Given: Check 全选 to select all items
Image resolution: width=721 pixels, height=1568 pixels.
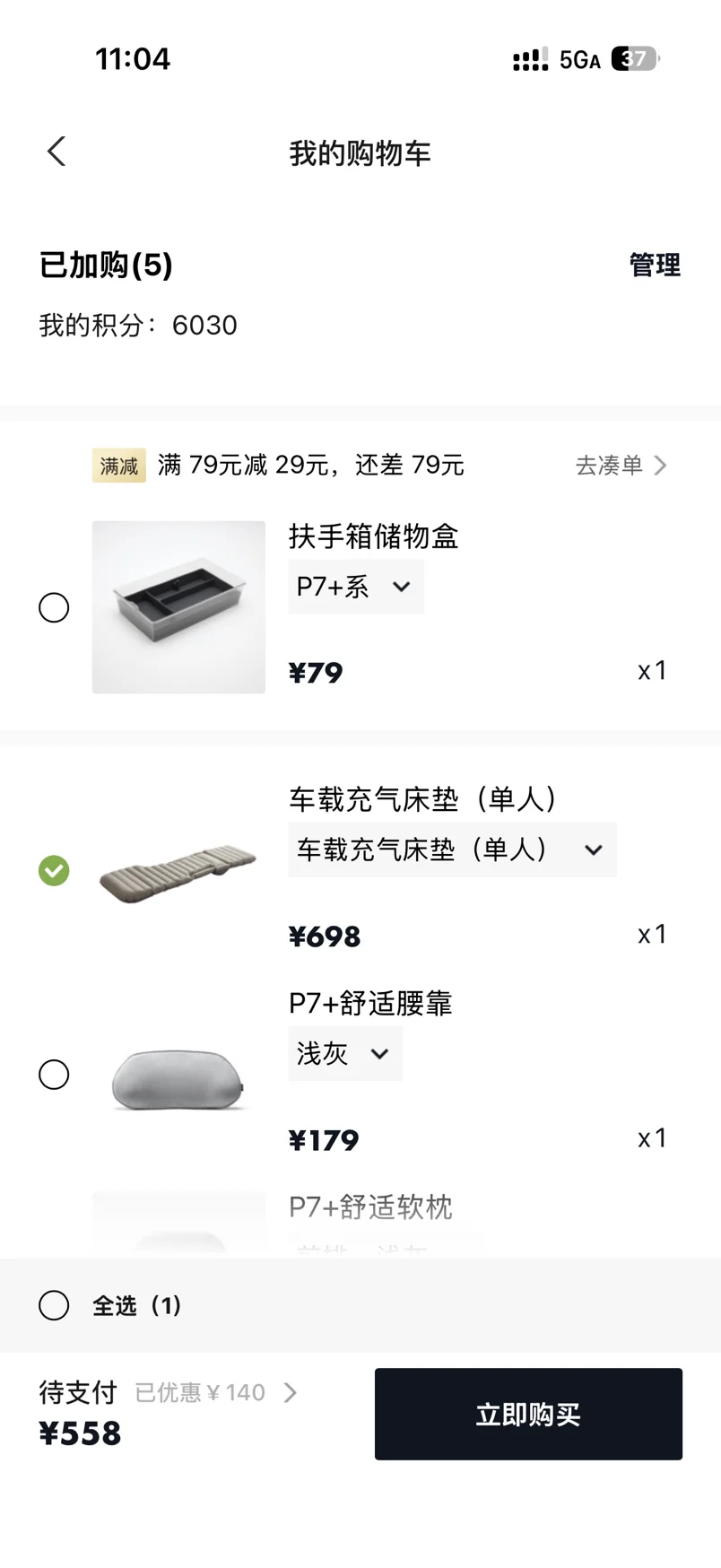Looking at the screenshot, I should click(54, 1305).
